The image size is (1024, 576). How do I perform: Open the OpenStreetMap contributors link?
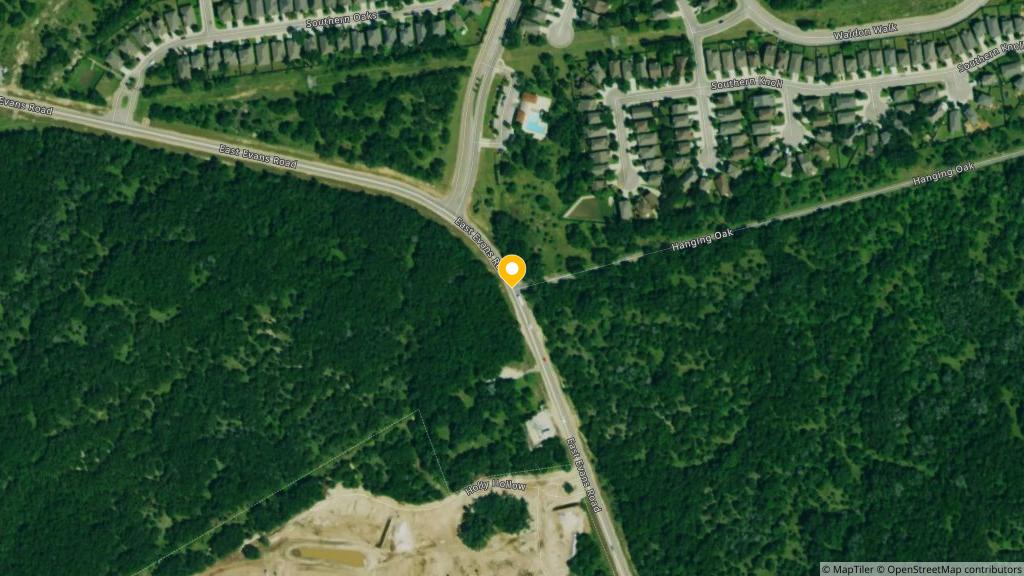coord(950,569)
